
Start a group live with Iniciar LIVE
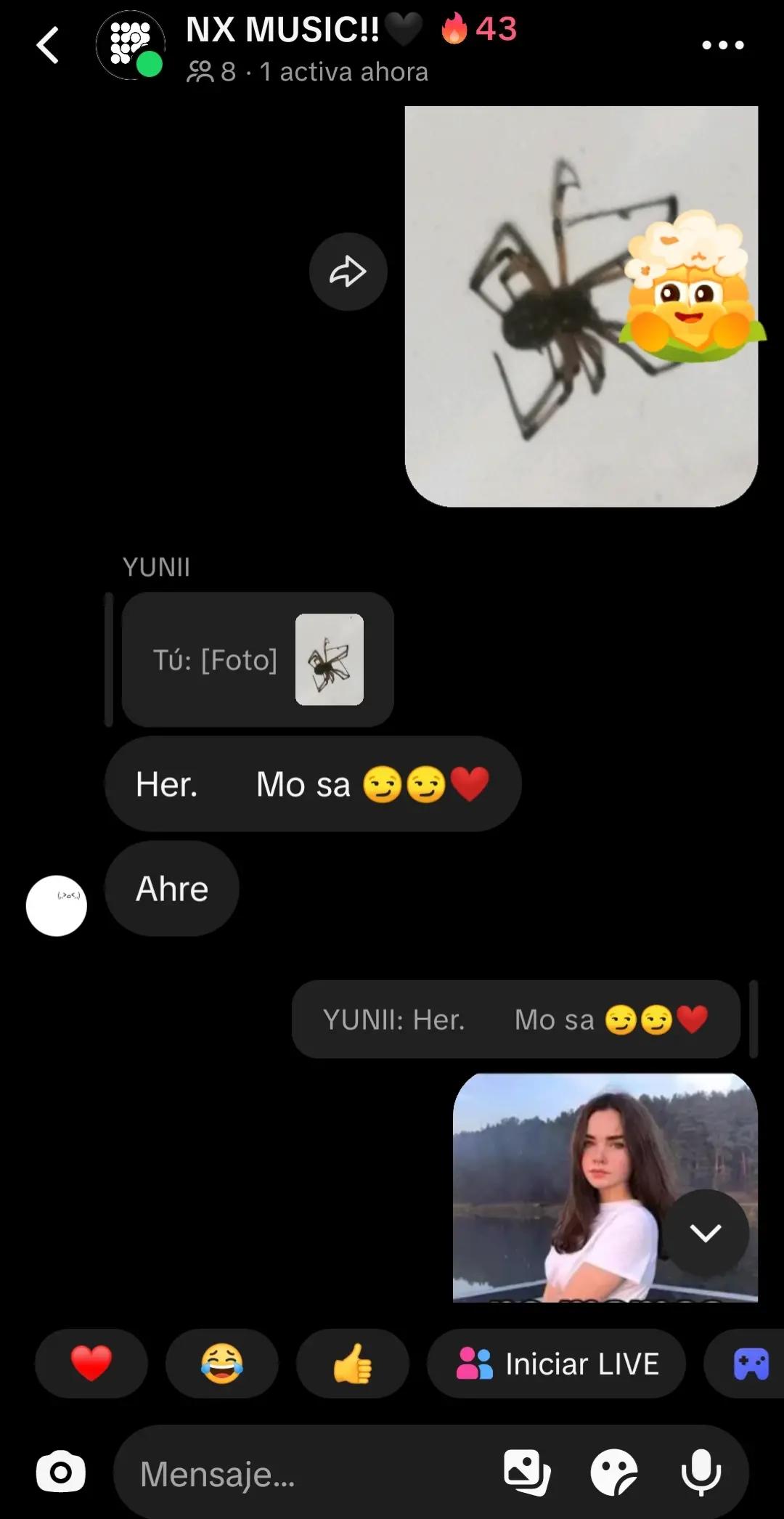point(556,1363)
